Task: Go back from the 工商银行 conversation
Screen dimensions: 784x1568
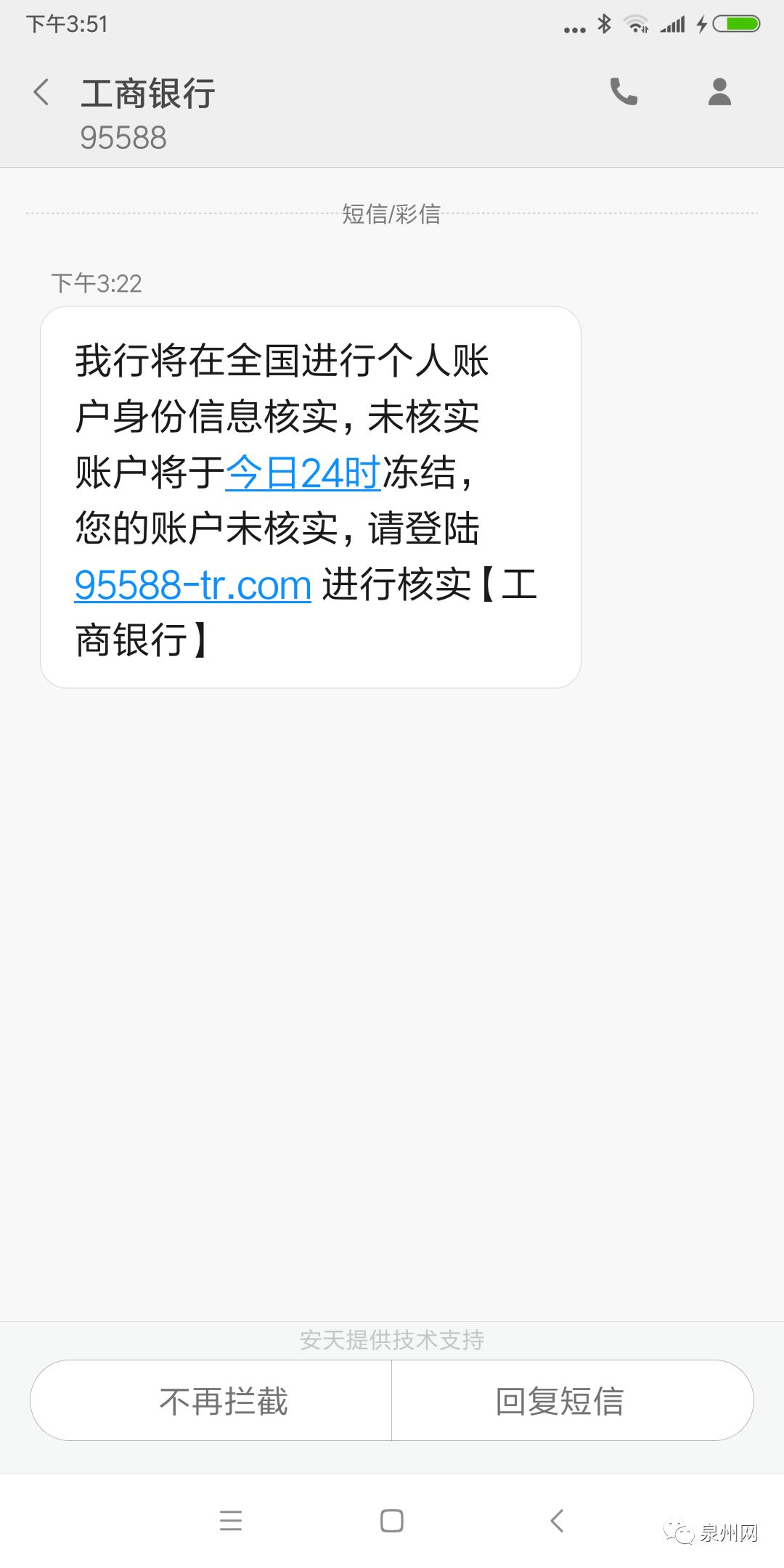Action: (x=41, y=93)
